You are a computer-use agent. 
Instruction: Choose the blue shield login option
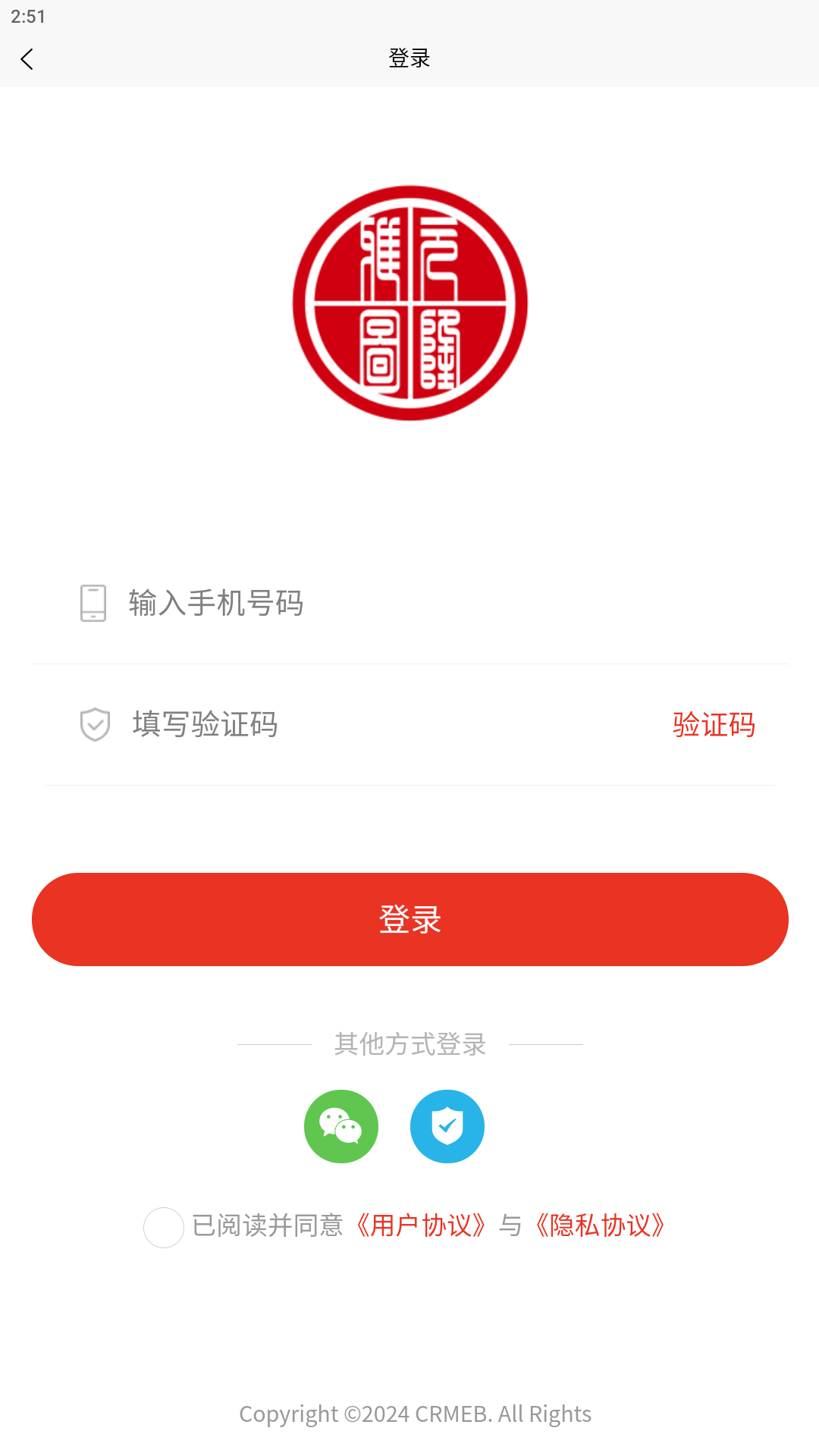447,1126
